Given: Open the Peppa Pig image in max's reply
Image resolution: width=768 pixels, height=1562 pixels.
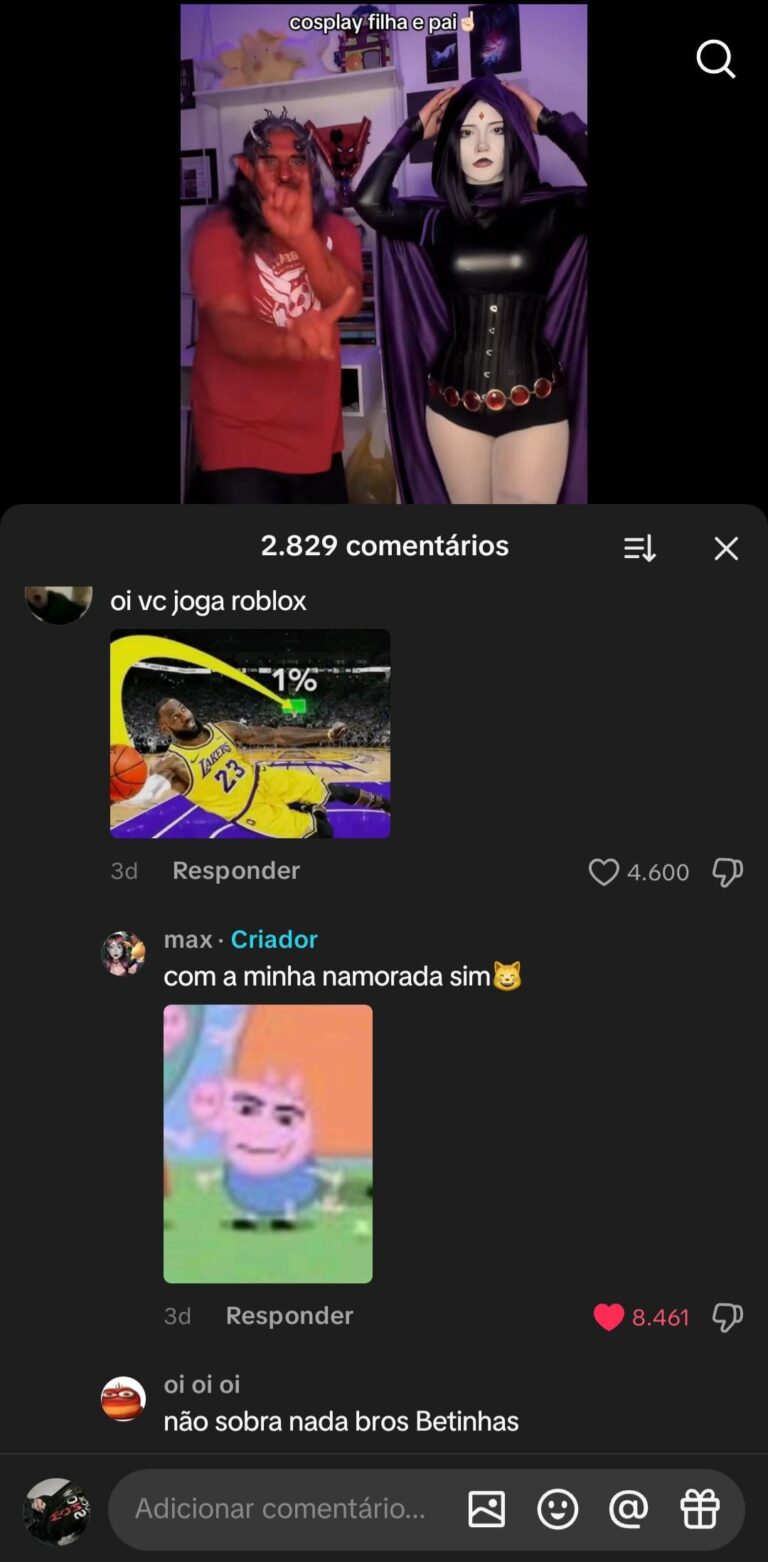Looking at the screenshot, I should 268,1143.
